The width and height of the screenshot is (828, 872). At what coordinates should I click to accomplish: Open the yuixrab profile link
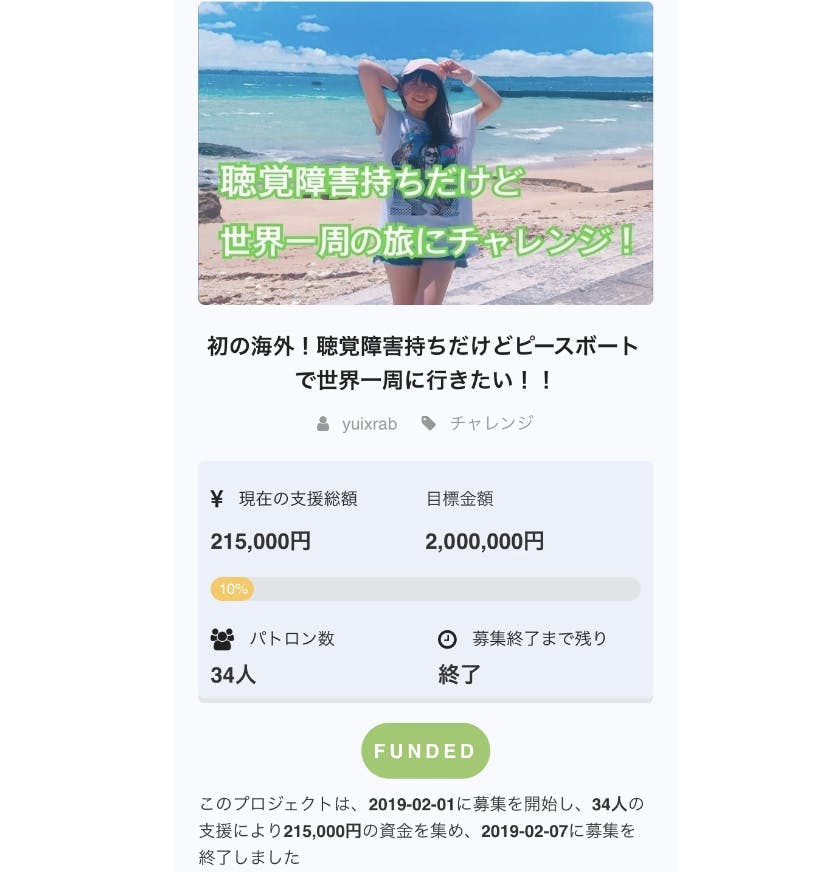[369, 424]
